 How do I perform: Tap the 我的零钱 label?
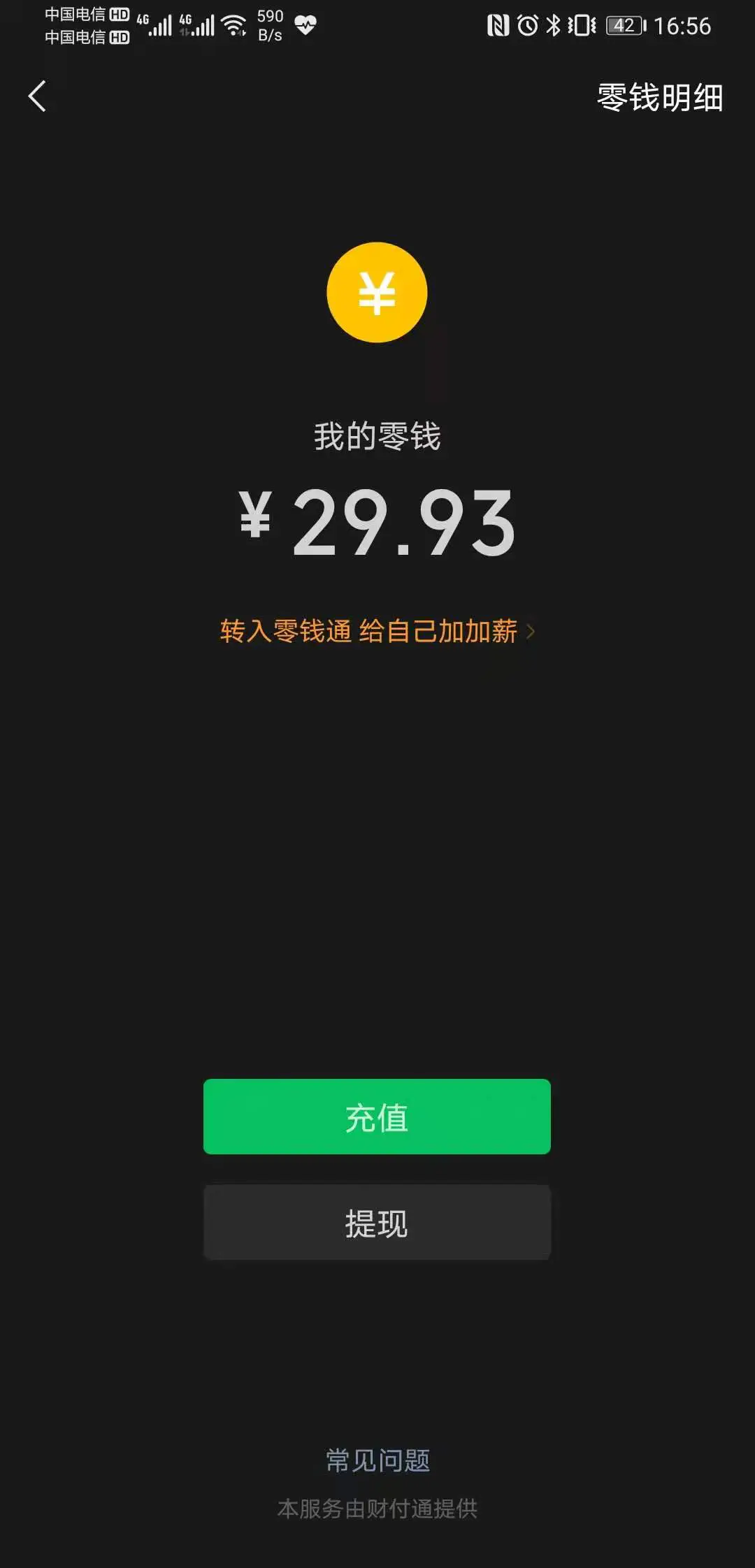pos(377,435)
